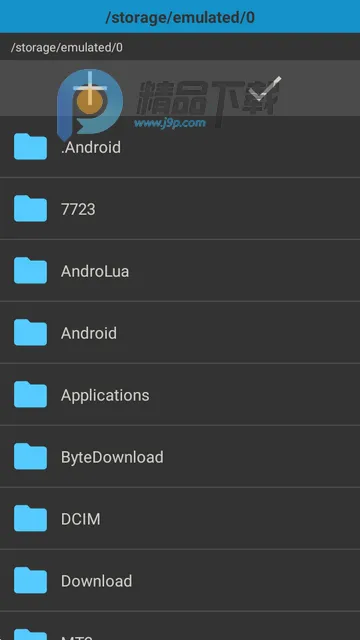Open the ByteDownload folder
The height and width of the screenshot is (640, 360).
pyautogui.click(x=180, y=457)
